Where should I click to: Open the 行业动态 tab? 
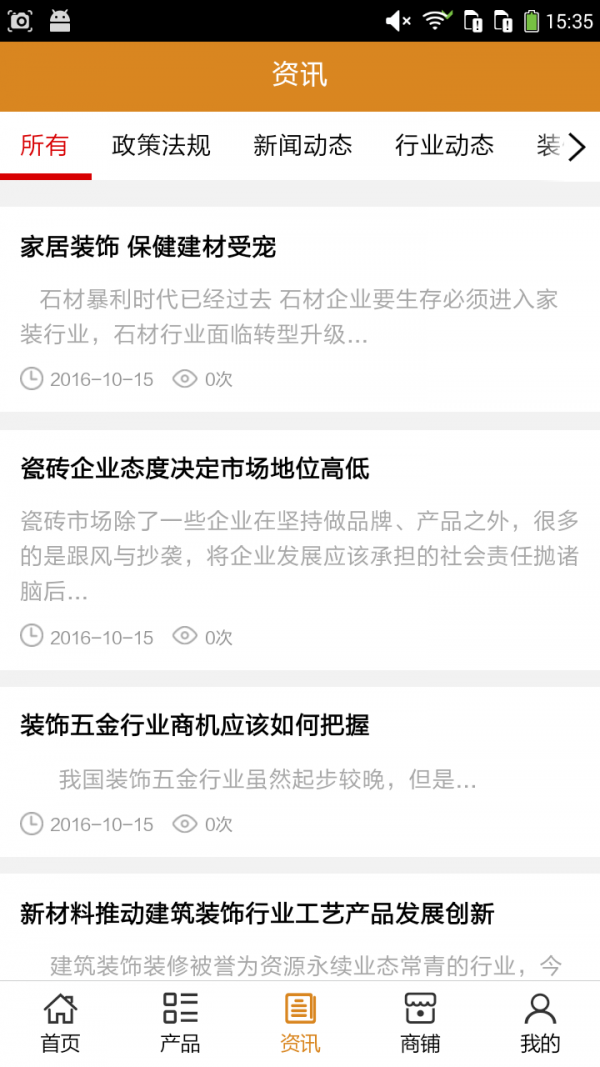coord(444,146)
